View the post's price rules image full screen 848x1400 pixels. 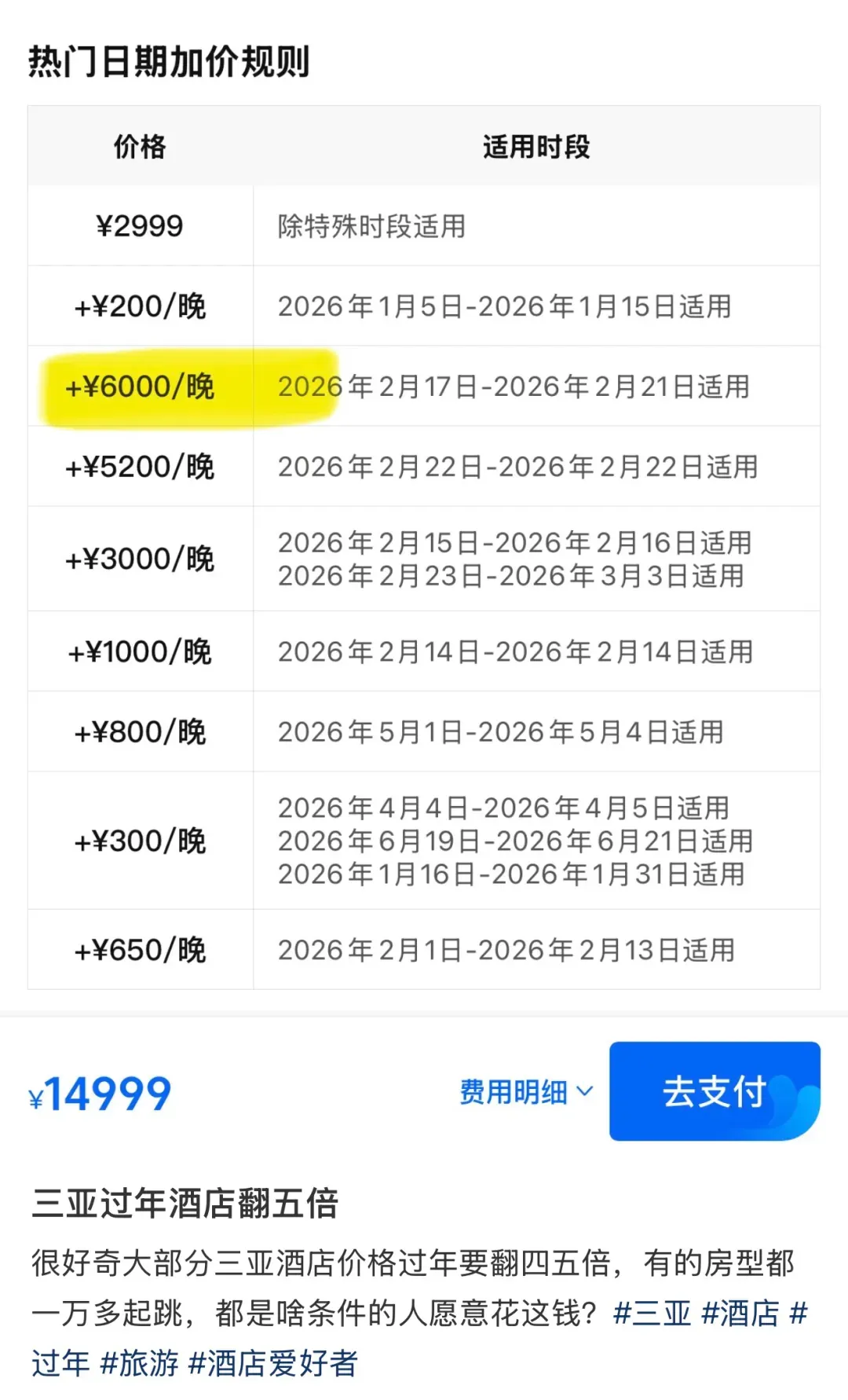coord(424,550)
